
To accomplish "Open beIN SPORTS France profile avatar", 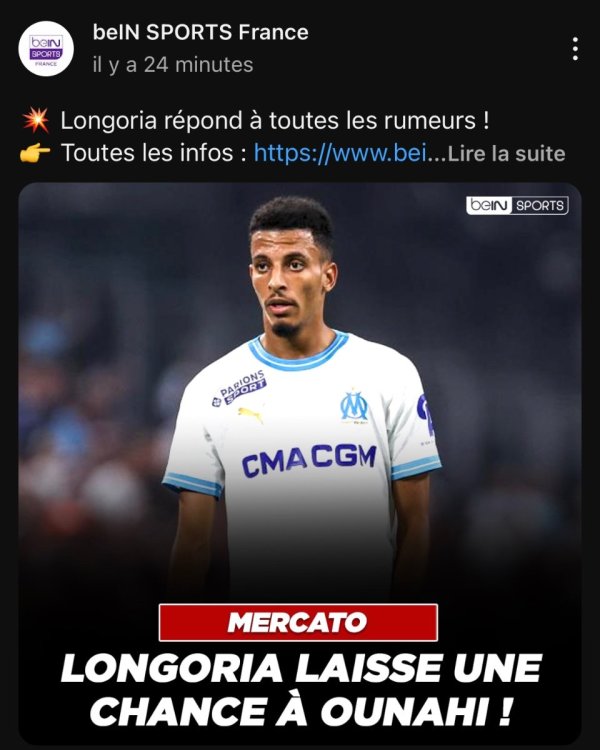I will point(46,47).
